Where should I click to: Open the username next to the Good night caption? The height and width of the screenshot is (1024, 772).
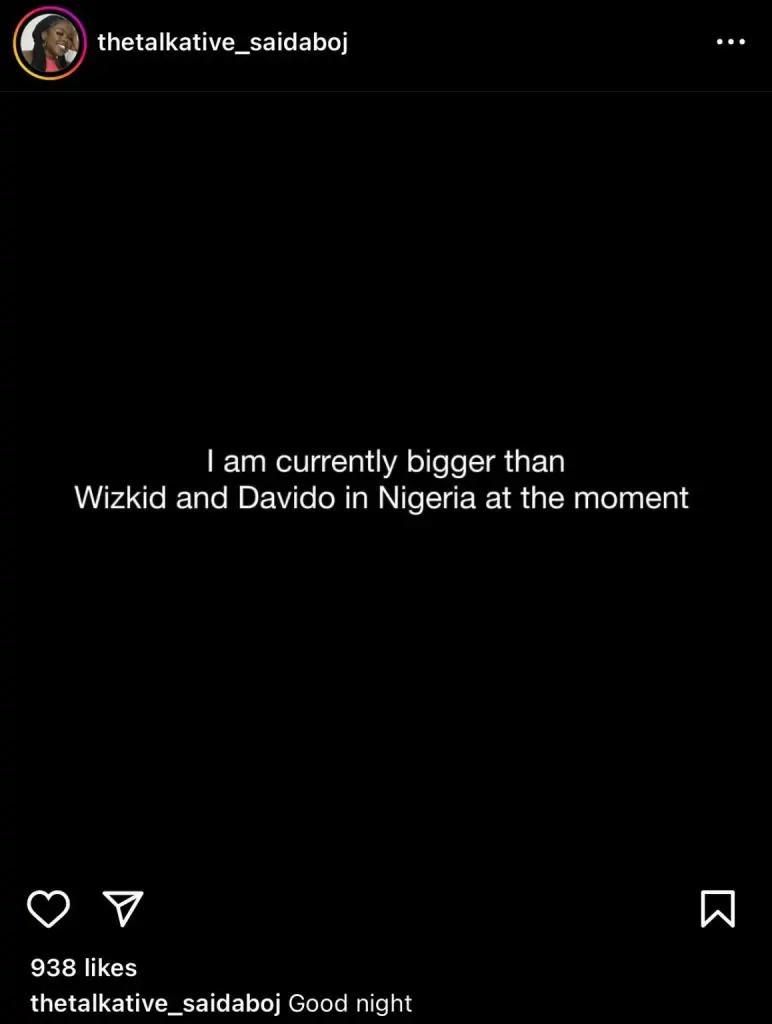coord(155,1003)
